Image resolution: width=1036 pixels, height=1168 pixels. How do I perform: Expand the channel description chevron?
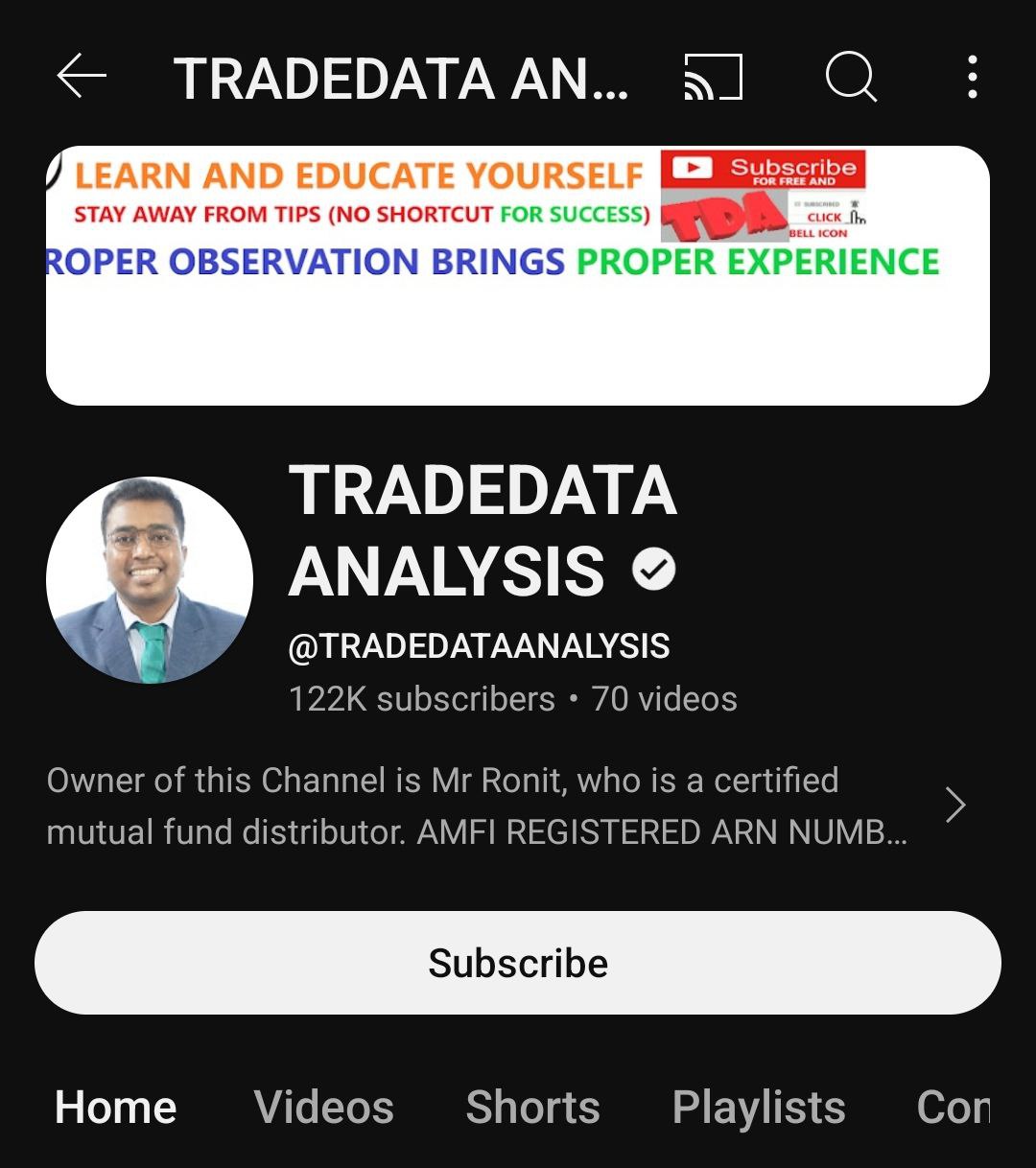(x=954, y=806)
